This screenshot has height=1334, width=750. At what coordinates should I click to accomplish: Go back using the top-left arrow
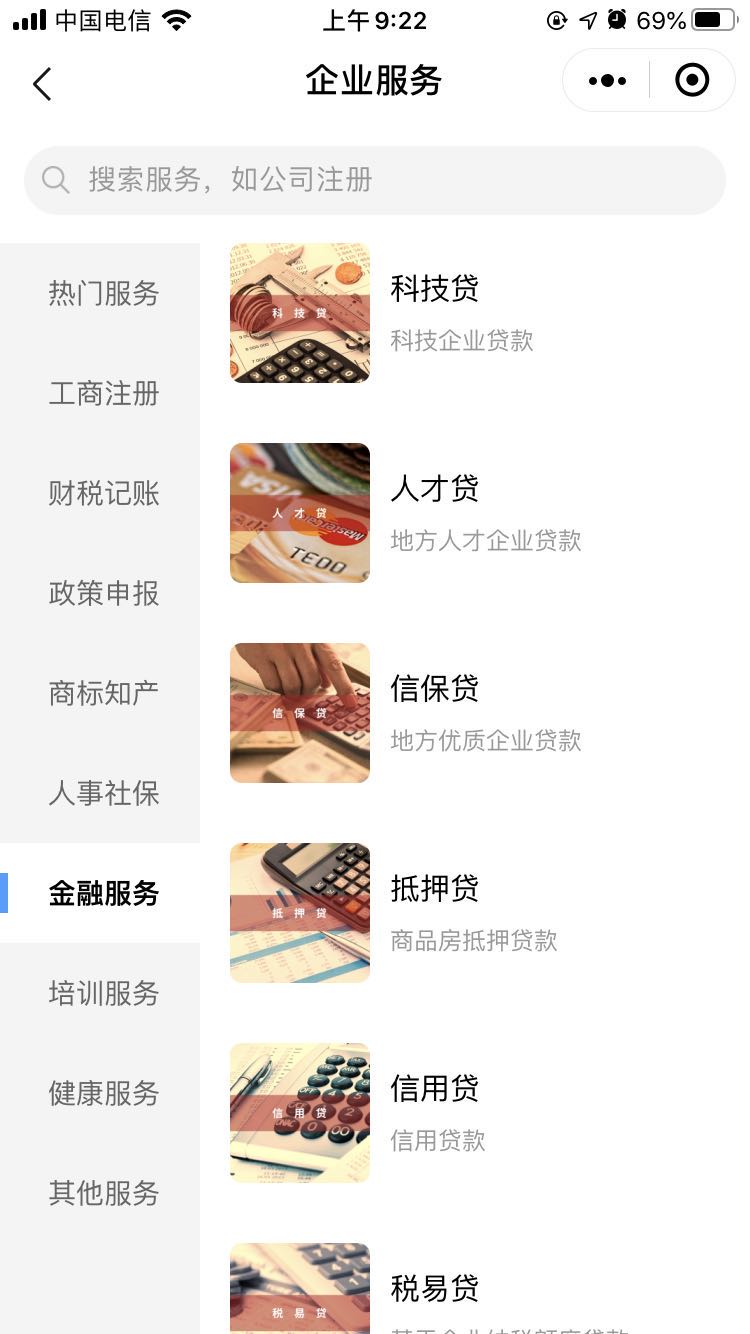point(42,83)
